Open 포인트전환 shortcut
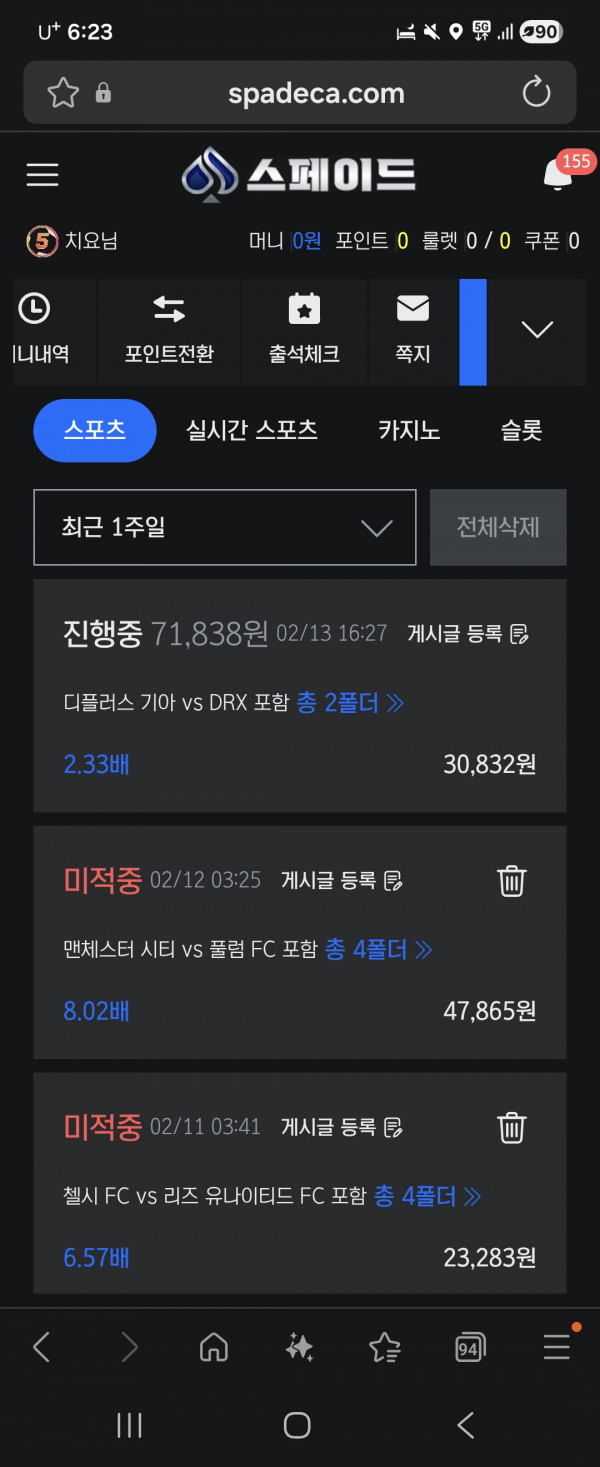 [169, 331]
